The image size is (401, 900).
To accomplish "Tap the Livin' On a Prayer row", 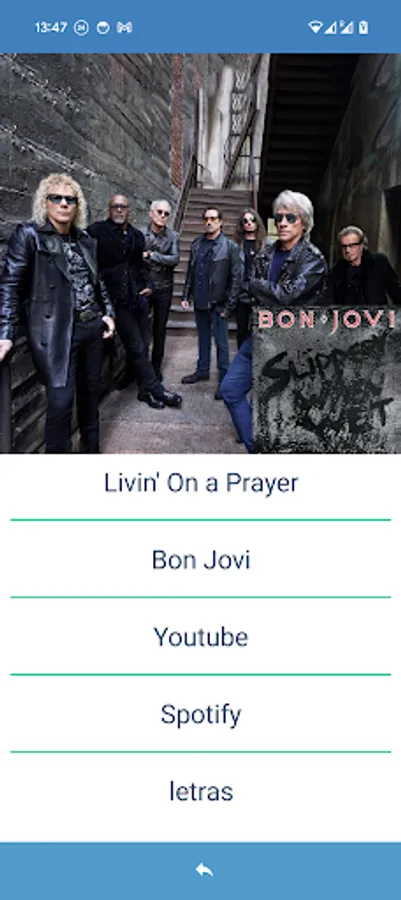I will point(200,483).
